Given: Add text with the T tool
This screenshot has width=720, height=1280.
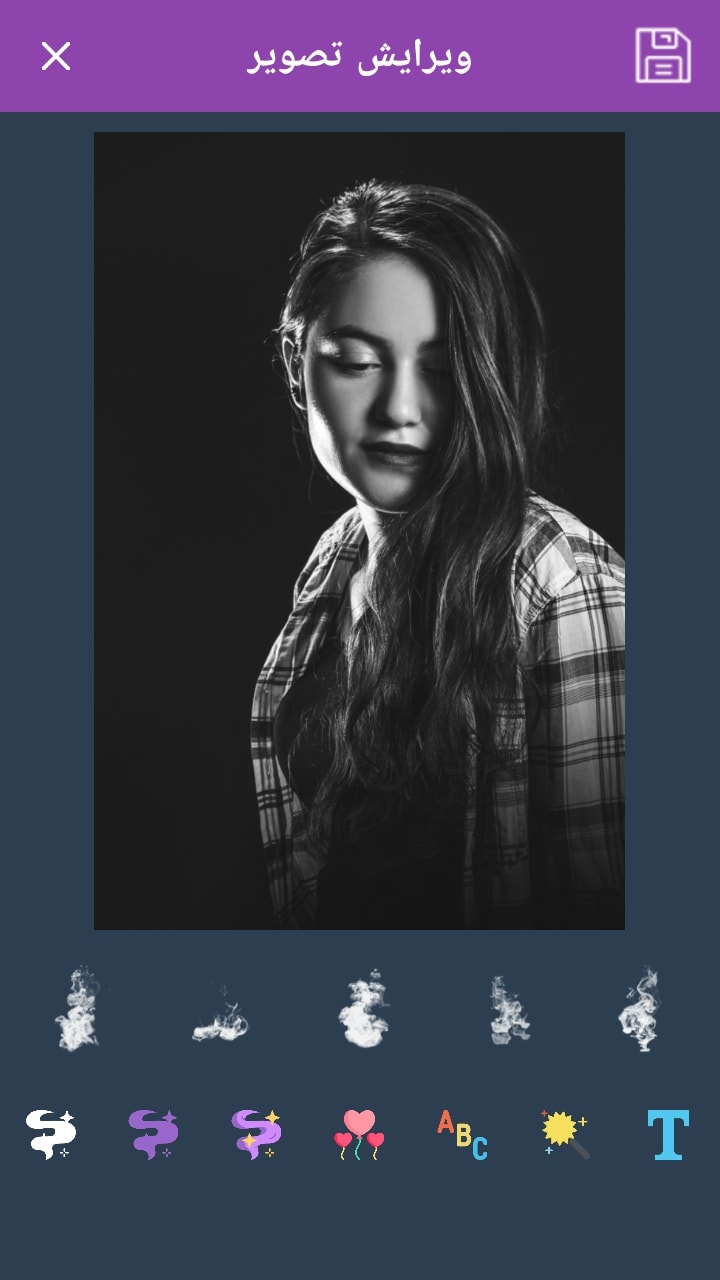Looking at the screenshot, I should pyautogui.click(x=668, y=1134).
